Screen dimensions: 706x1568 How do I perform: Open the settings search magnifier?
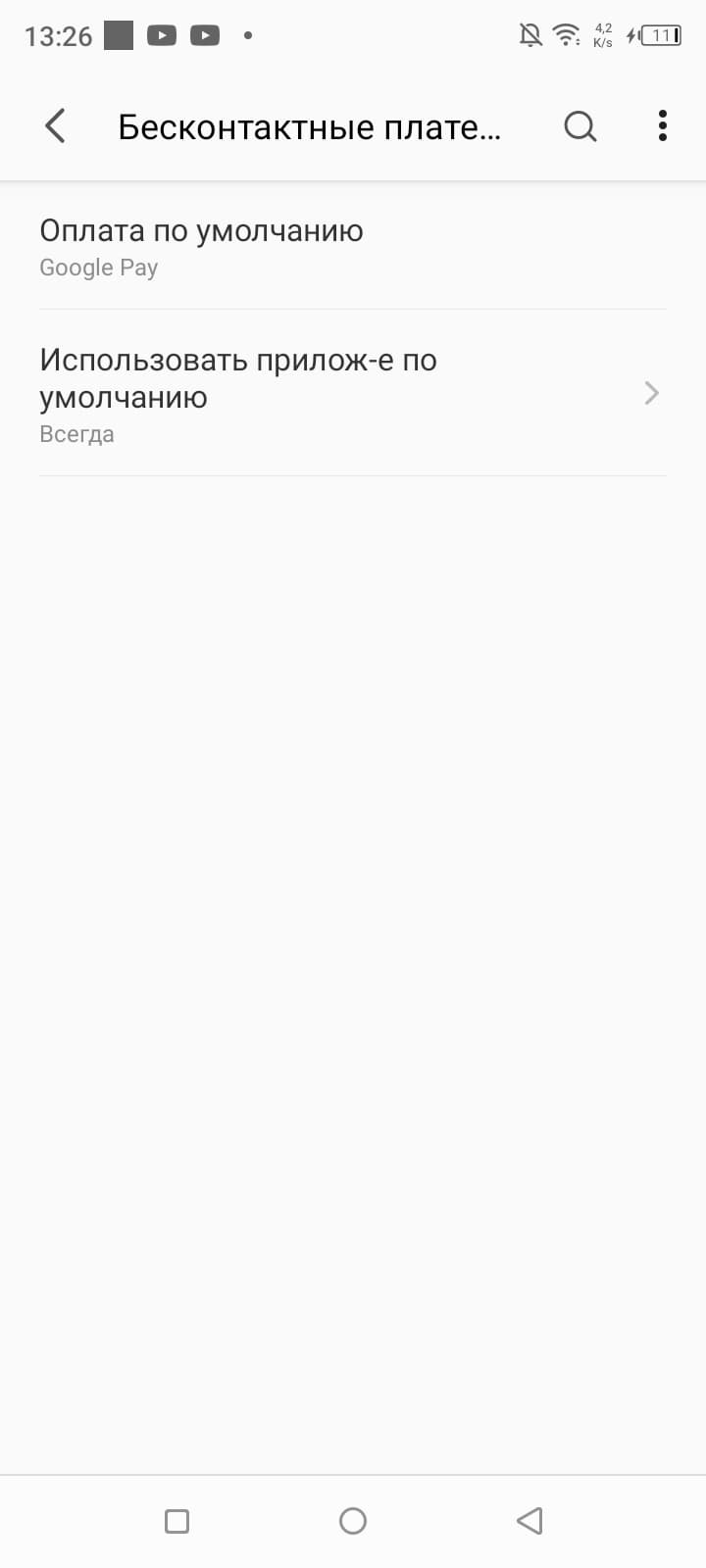(580, 126)
